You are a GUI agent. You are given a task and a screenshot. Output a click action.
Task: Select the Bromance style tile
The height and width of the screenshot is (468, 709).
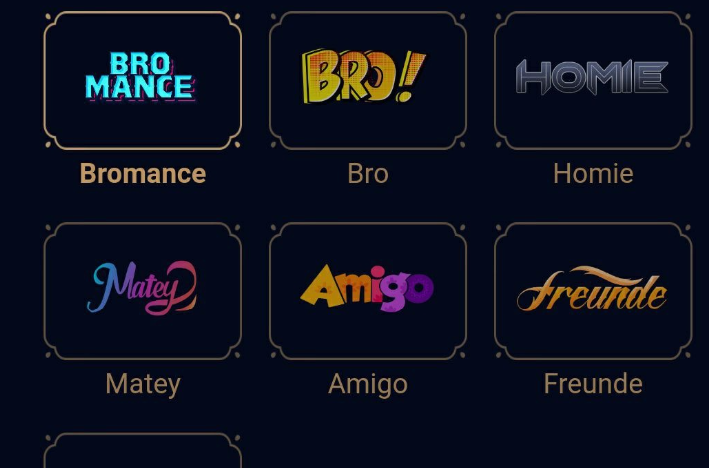[142, 80]
